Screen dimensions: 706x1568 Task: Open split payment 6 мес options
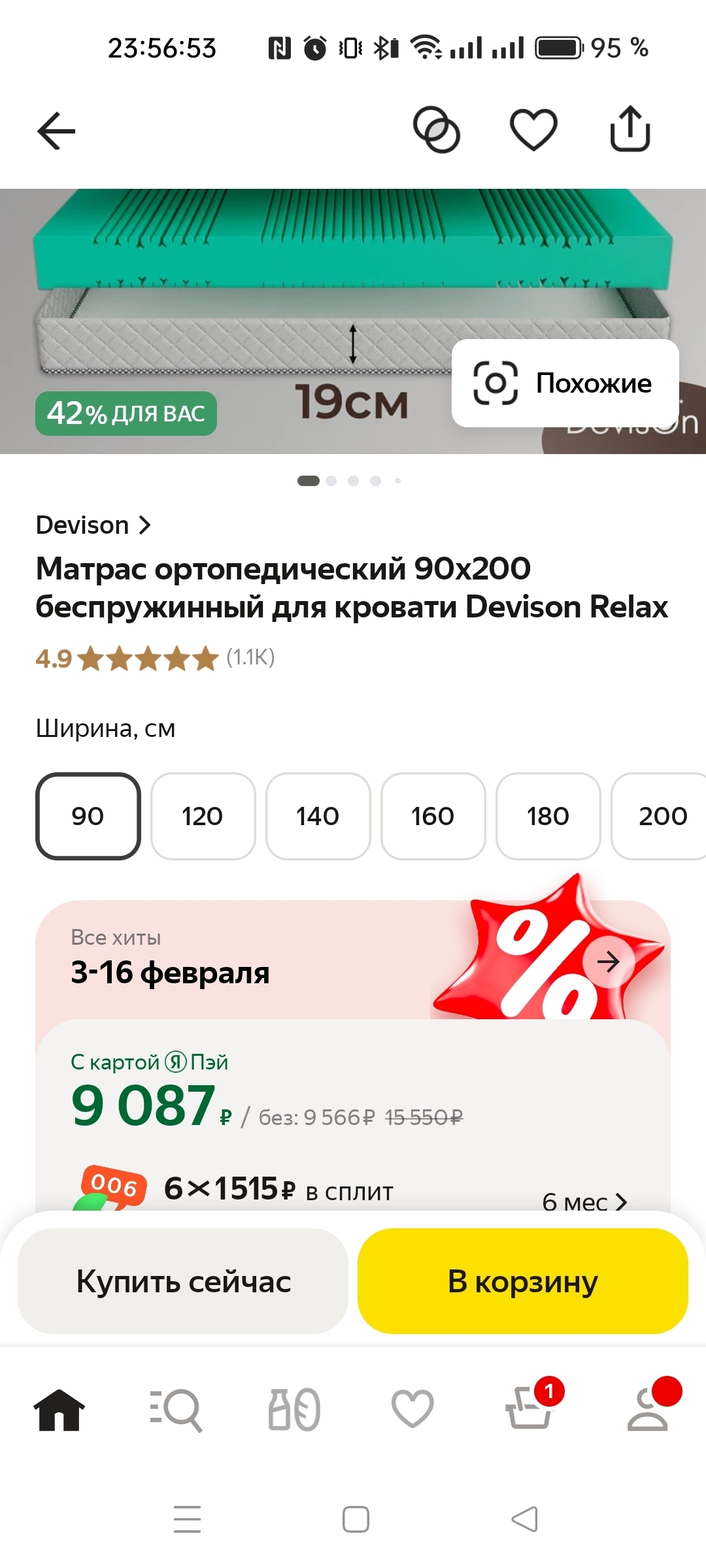584,1201
